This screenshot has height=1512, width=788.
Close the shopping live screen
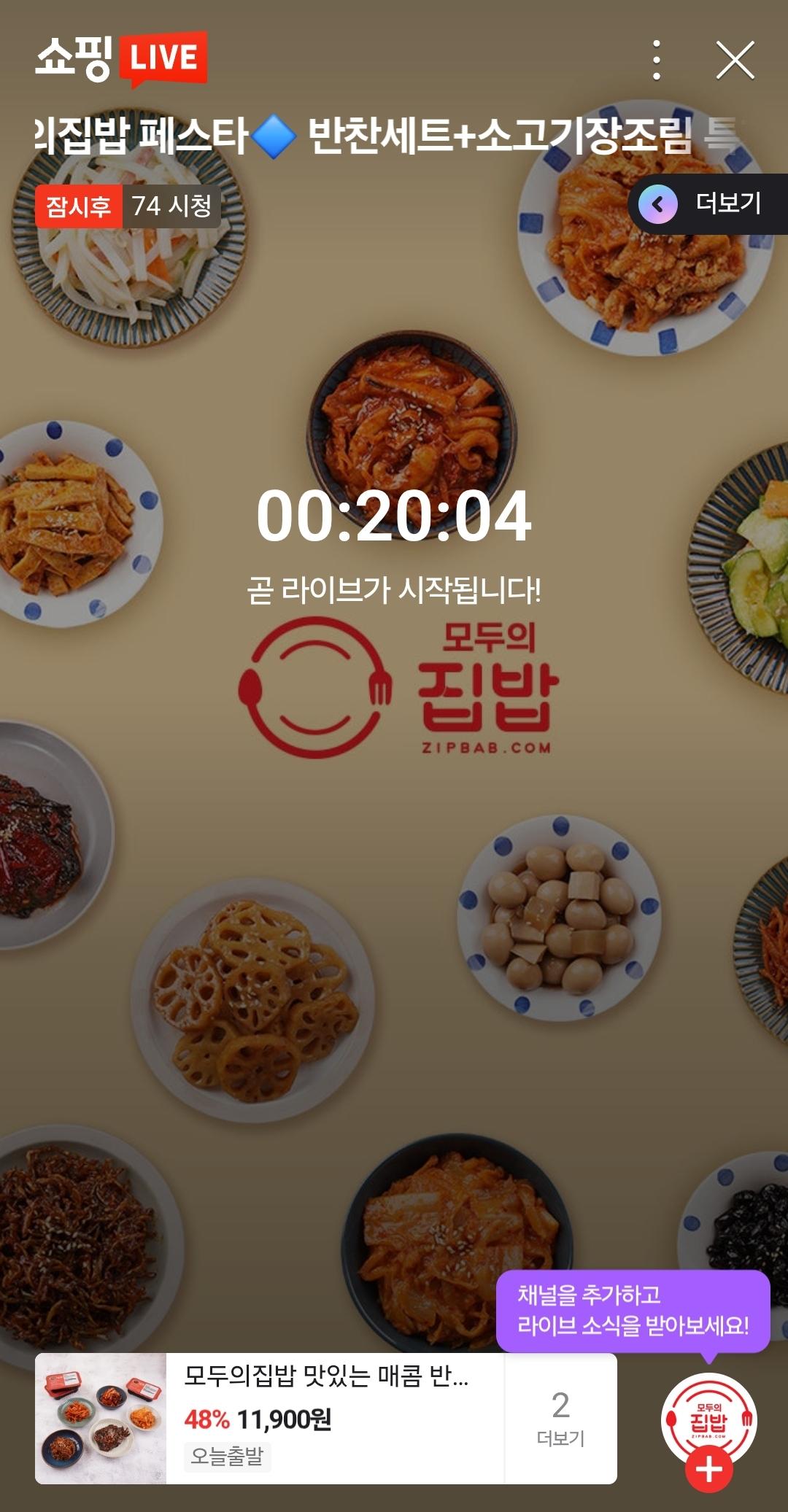[x=735, y=60]
